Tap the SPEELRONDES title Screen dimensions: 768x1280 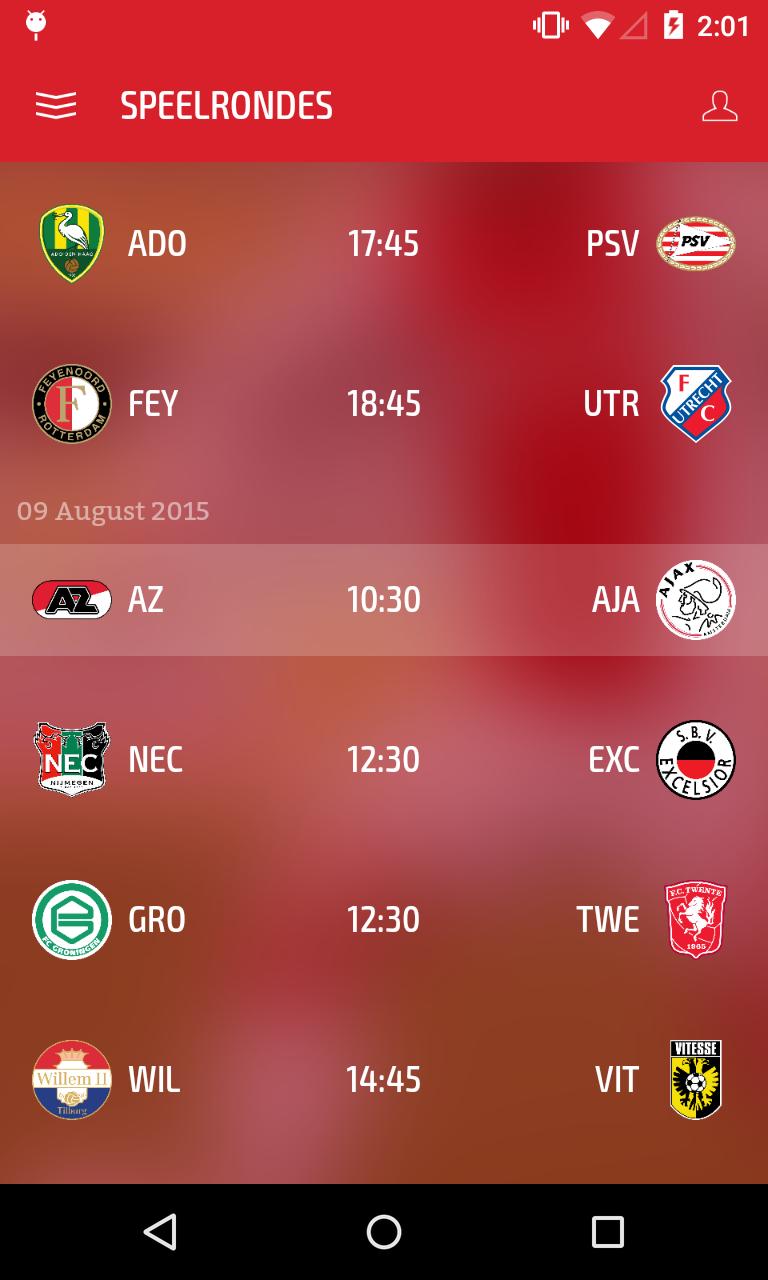tap(227, 105)
